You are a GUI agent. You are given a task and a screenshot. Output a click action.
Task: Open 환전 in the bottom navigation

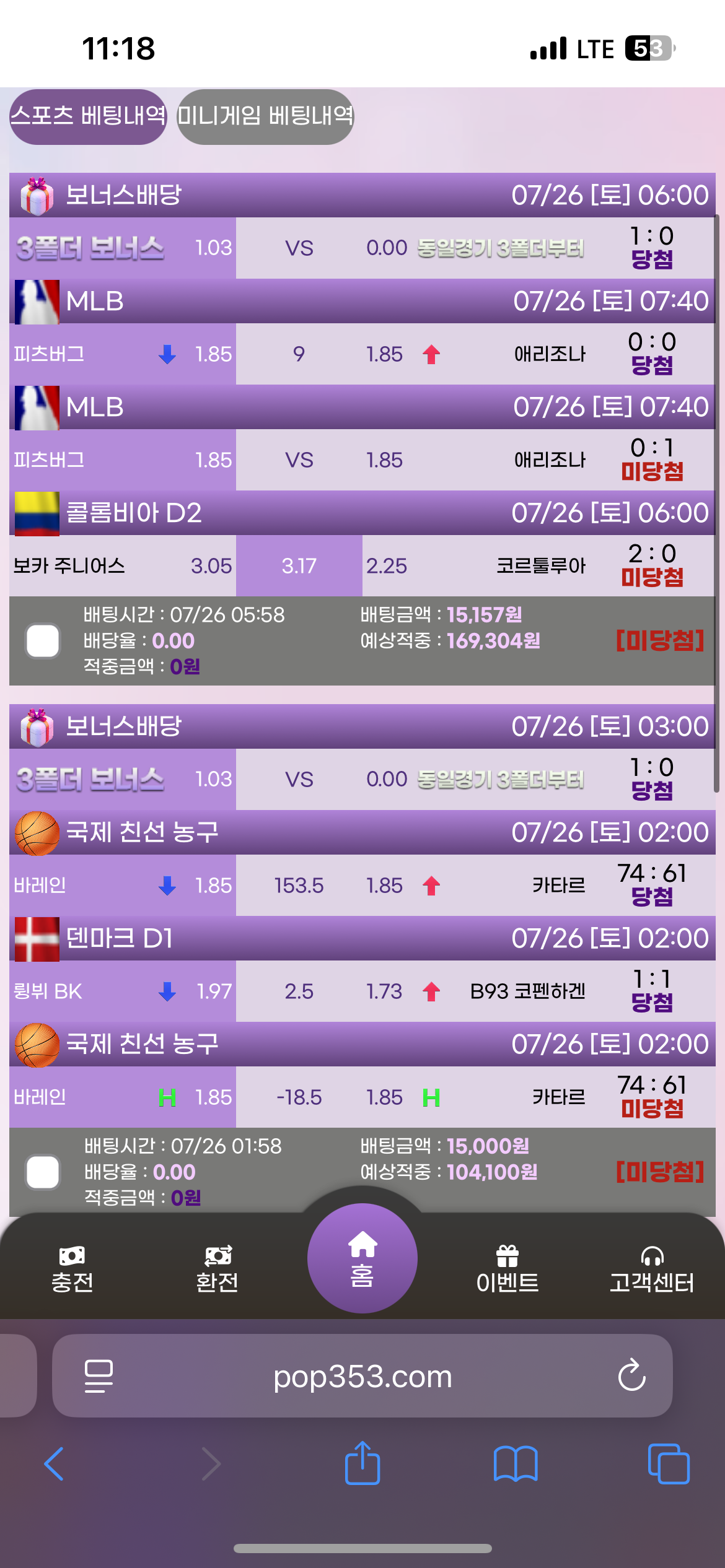tap(217, 1270)
